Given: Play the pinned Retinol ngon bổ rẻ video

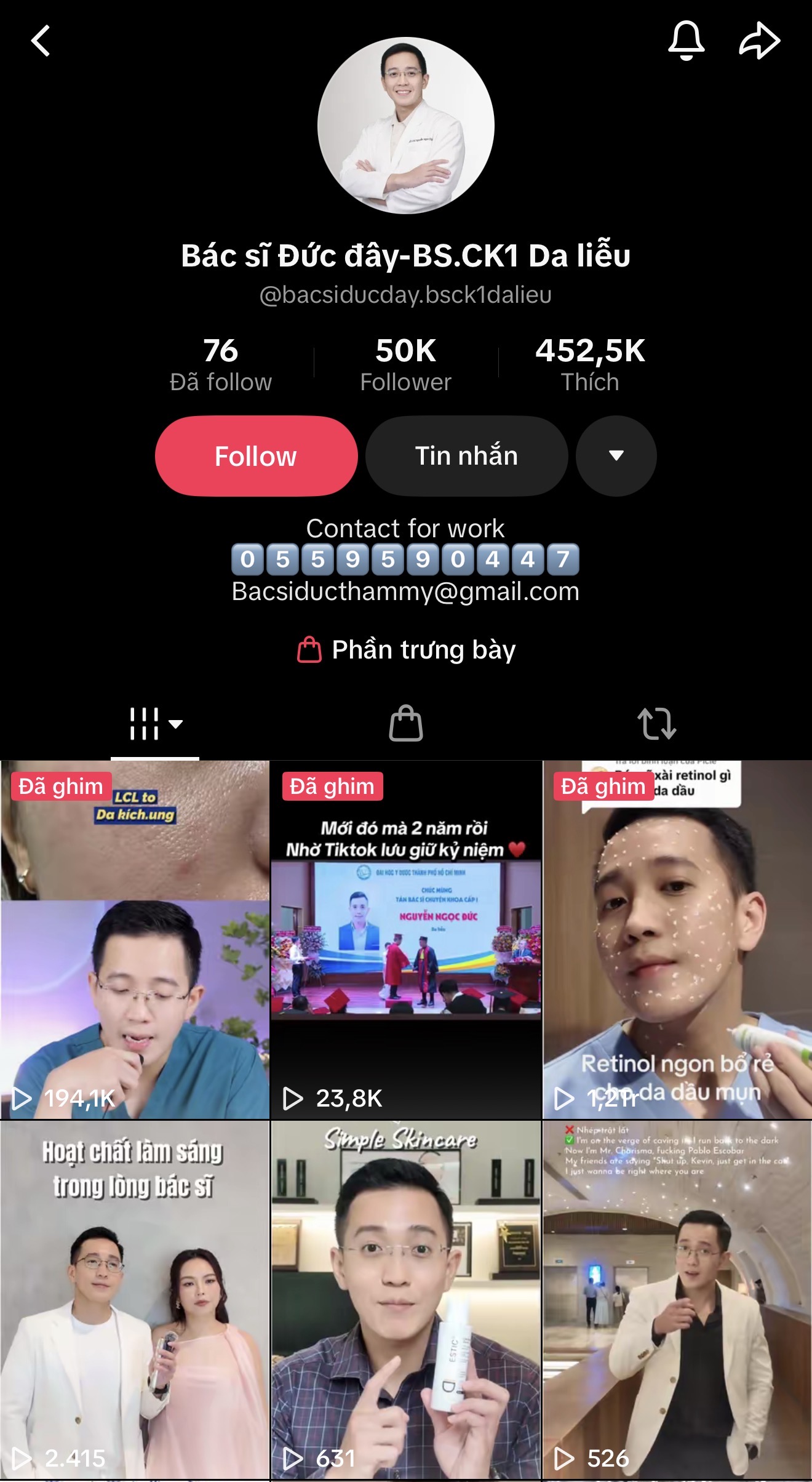Looking at the screenshot, I should [677, 939].
